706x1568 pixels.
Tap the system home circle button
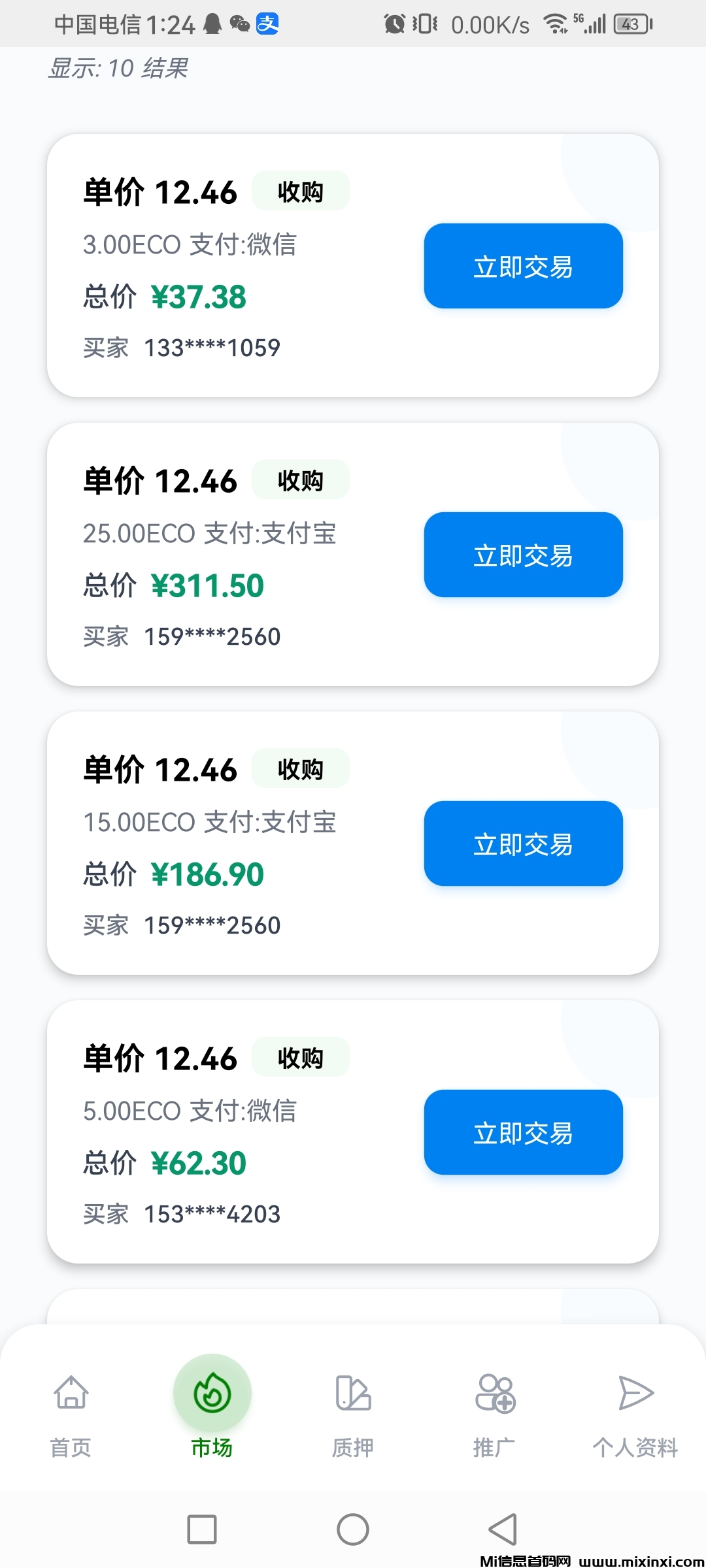point(353,1529)
